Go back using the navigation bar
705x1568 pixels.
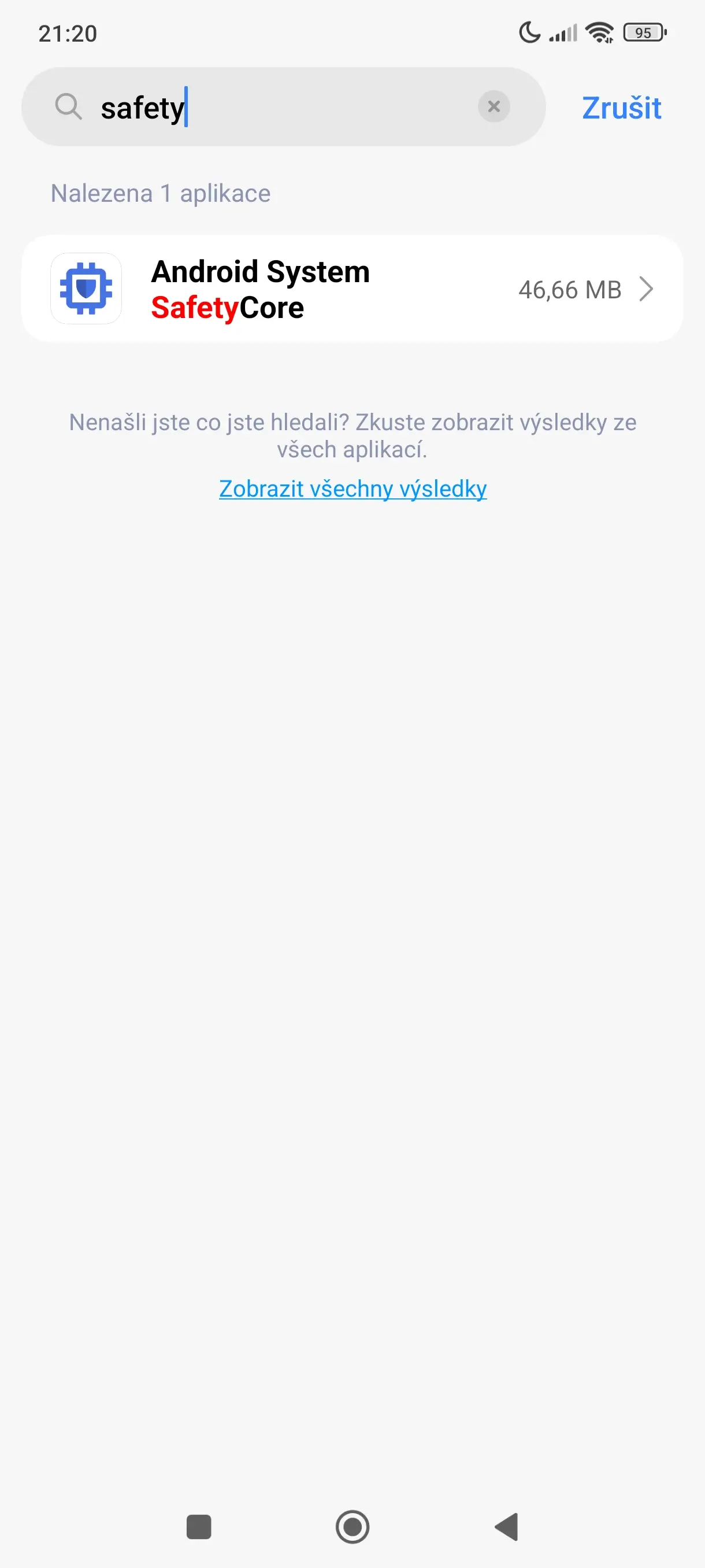[x=507, y=1526]
